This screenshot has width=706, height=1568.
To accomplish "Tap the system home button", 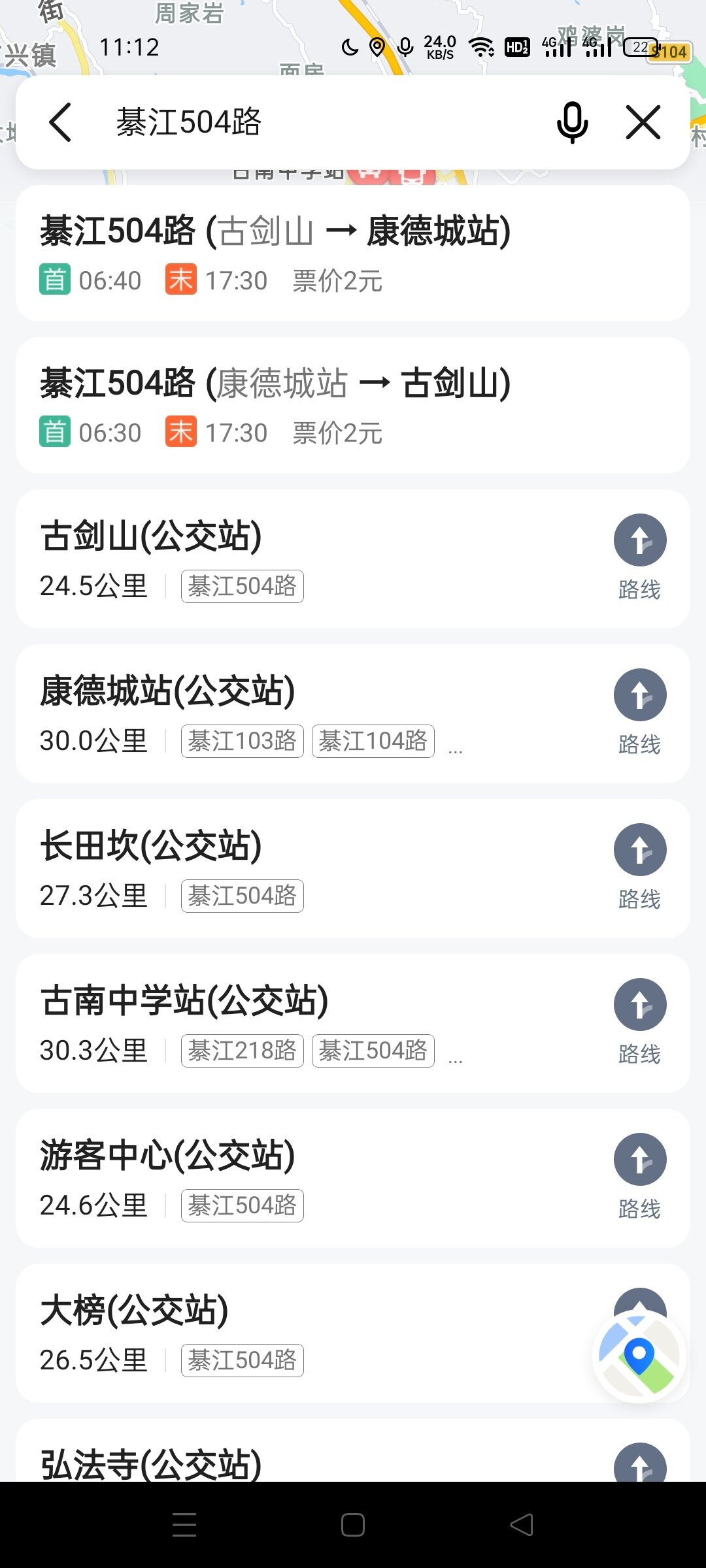I will 353,1525.
